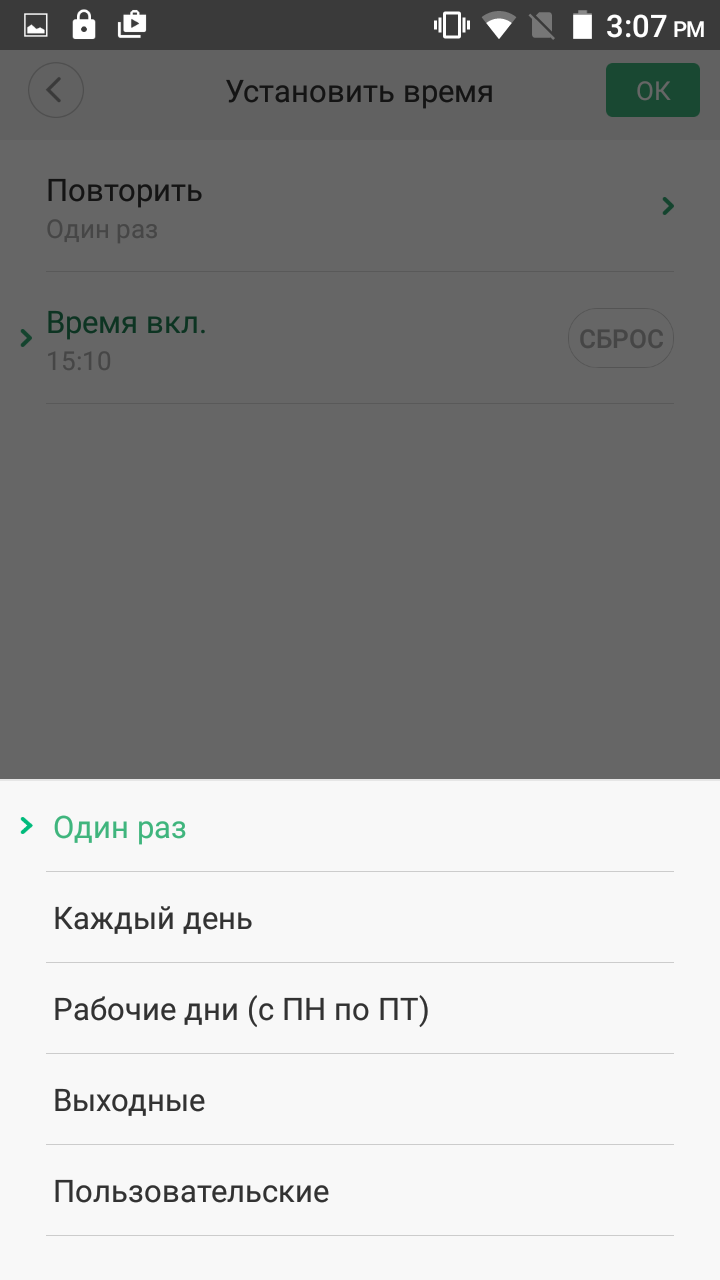Tap the СБРОС reset button
This screenshot has height=1280, width=720.
(x=621, y=338)
